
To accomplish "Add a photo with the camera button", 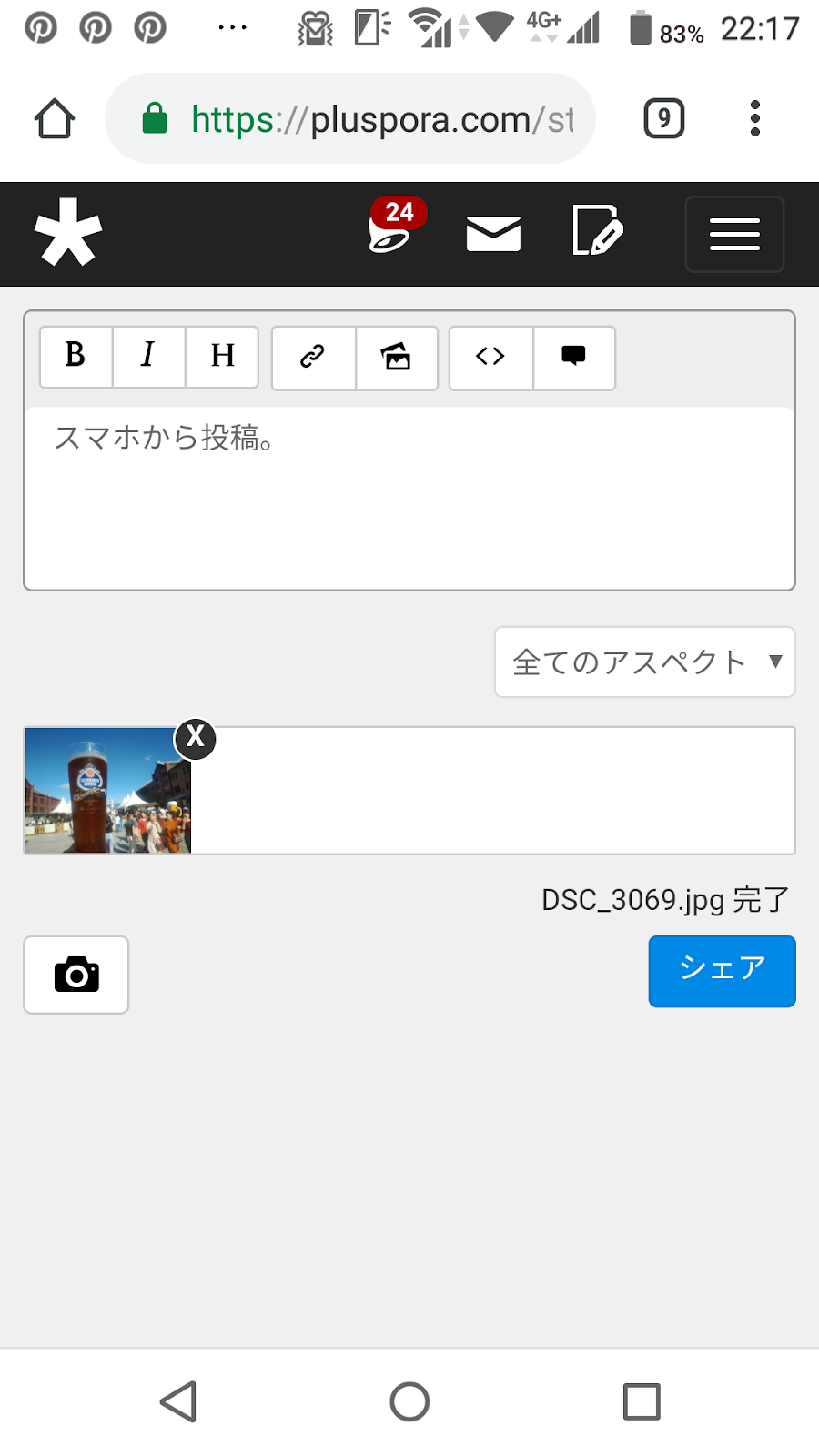I will coord(76,975).
